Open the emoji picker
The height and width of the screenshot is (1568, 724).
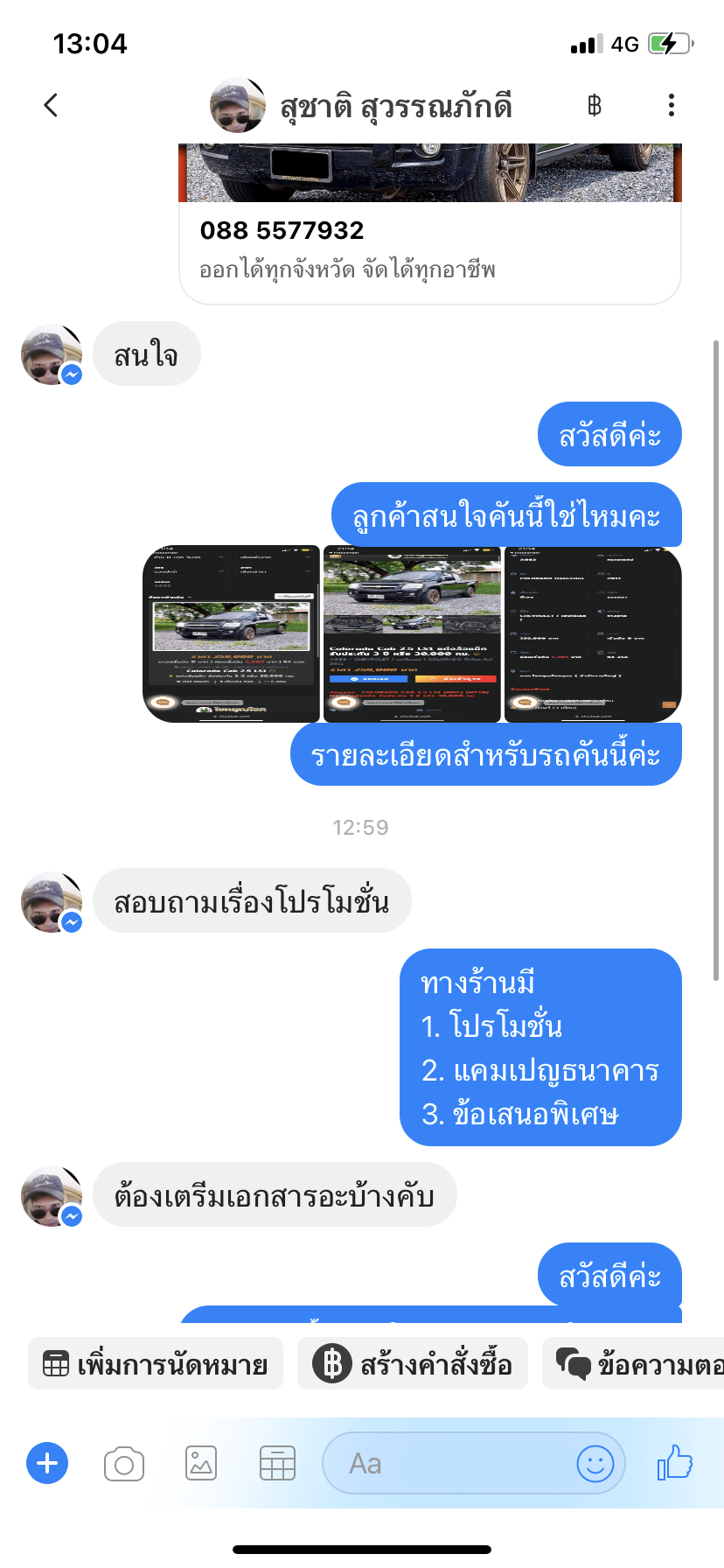pos(595,1463)
